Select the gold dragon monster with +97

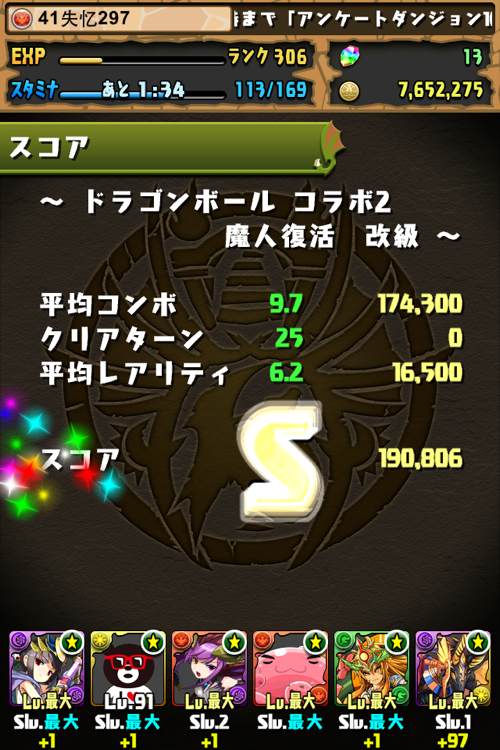453,669
